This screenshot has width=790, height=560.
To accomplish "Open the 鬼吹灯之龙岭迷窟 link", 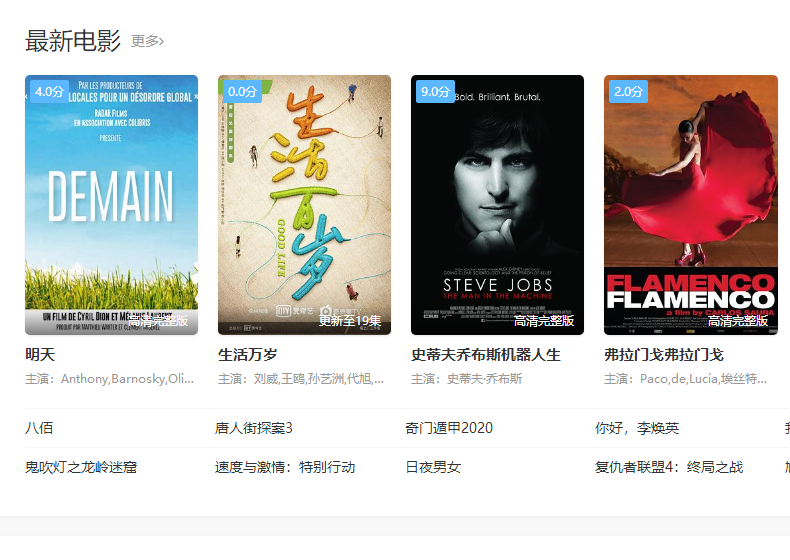I will [x=81, y=467].
